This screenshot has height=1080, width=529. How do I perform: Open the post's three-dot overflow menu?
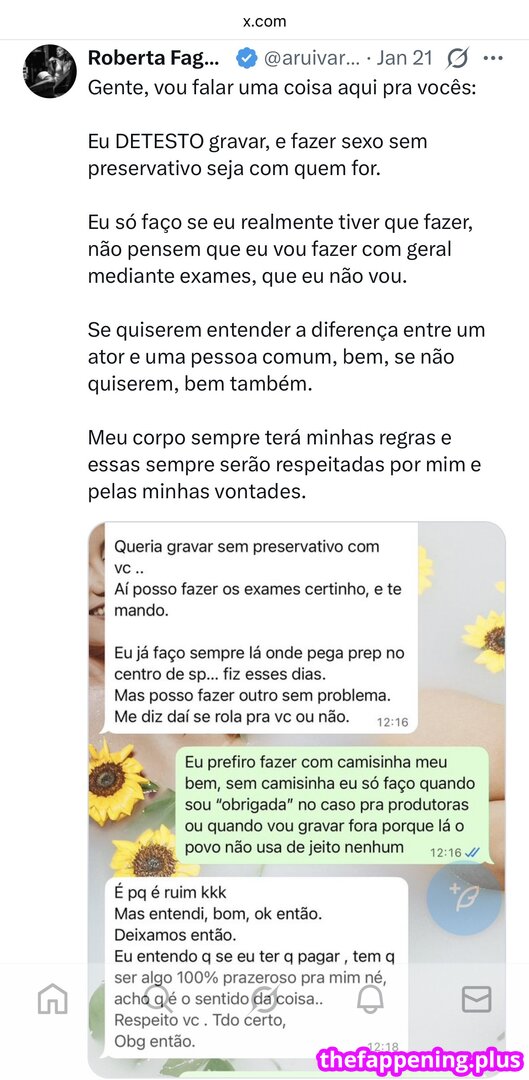point(493,59)
